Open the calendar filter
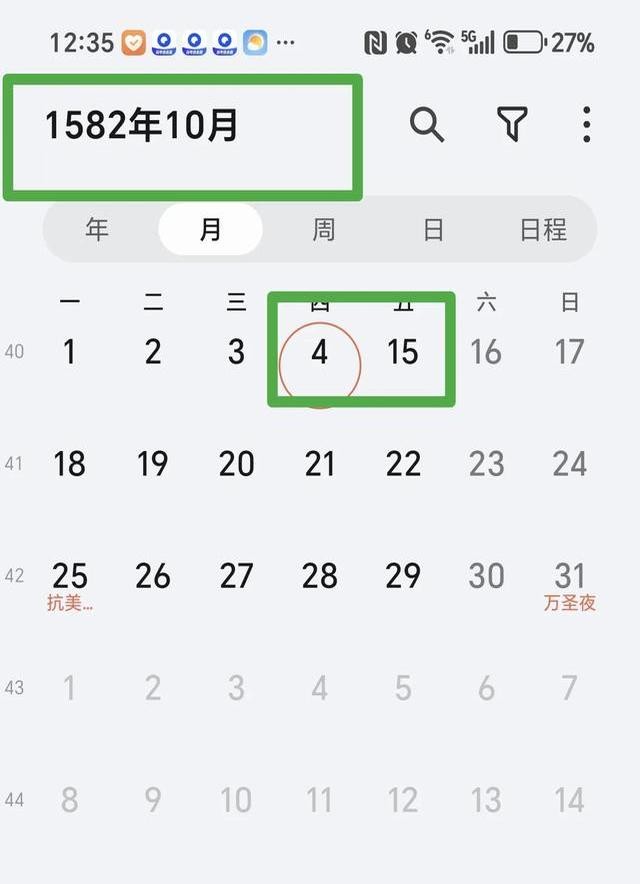 point(512,125)
